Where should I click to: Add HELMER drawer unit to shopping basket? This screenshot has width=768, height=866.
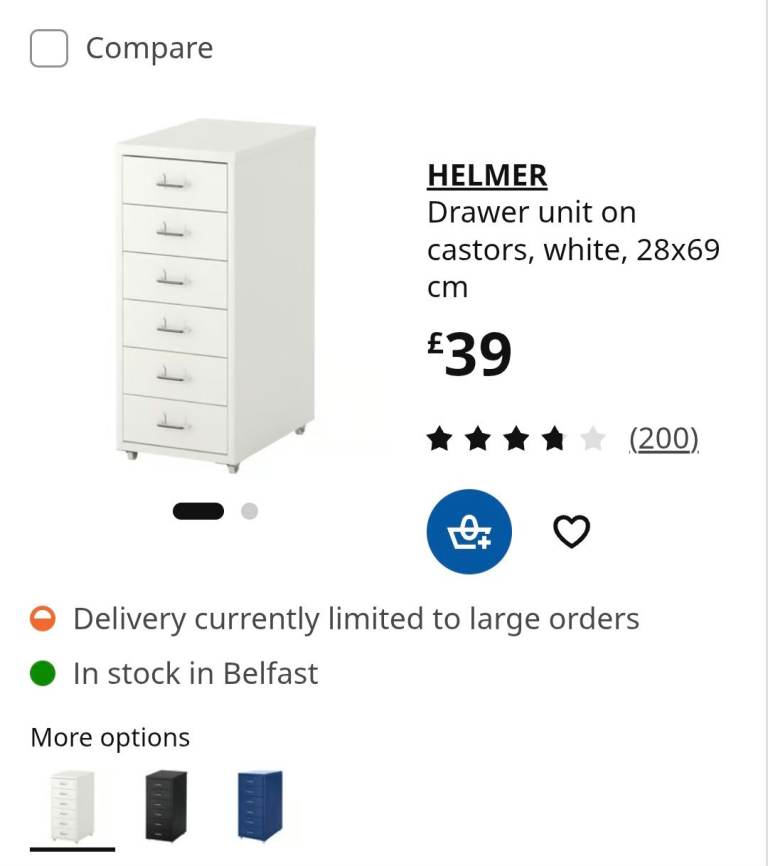click(x=469, y=532)
